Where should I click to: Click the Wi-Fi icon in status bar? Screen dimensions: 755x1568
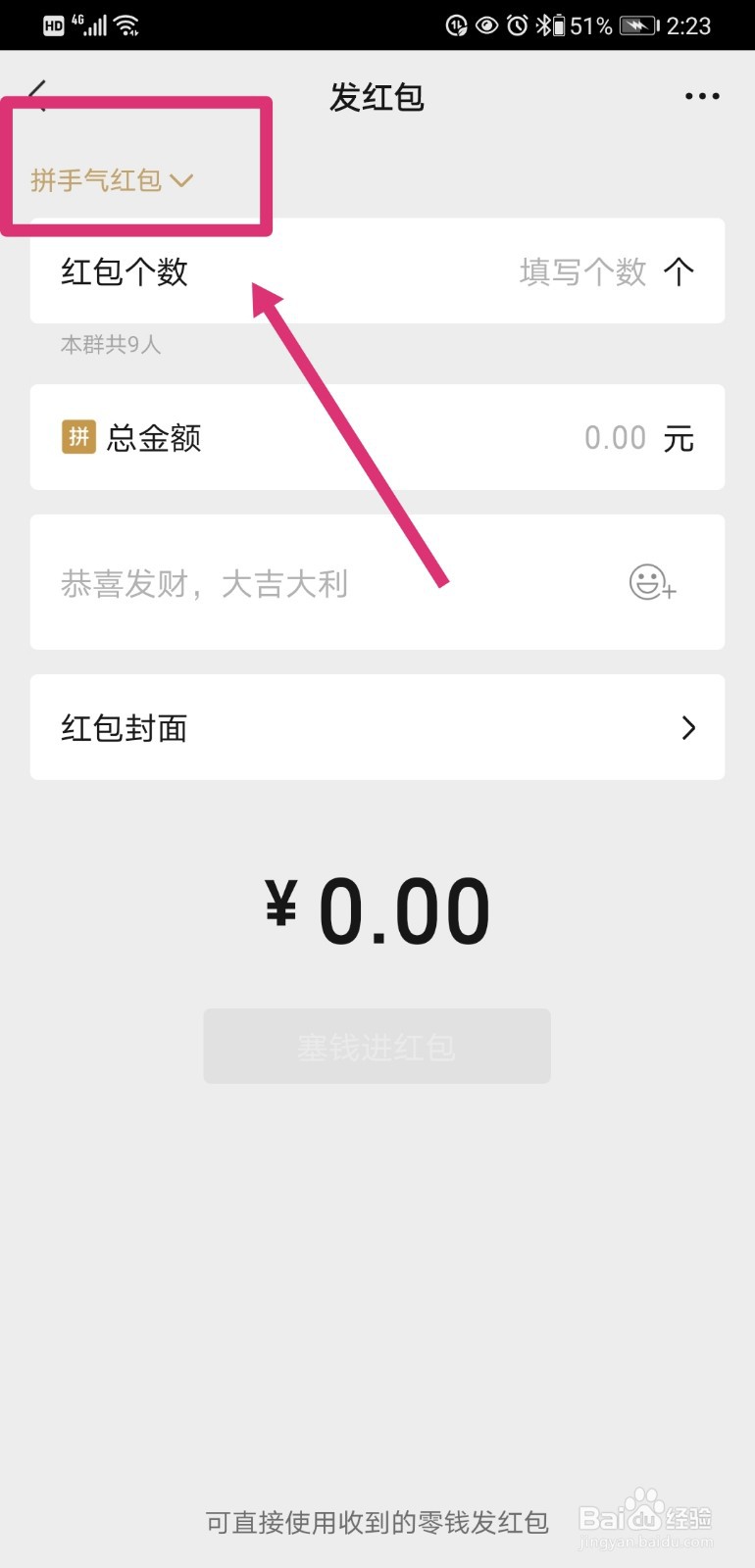(126, 24)
